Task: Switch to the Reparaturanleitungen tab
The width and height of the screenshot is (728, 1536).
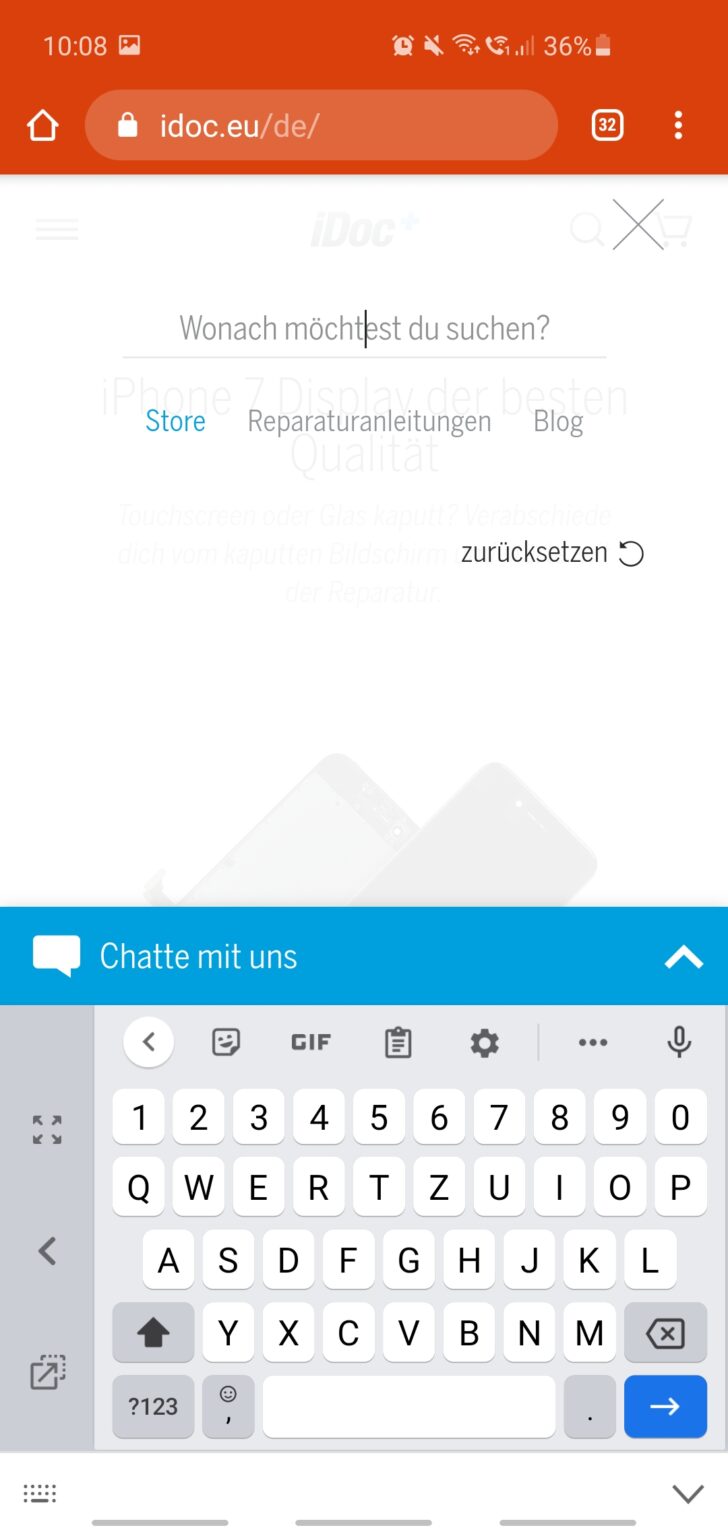Action: click(369, 421)
